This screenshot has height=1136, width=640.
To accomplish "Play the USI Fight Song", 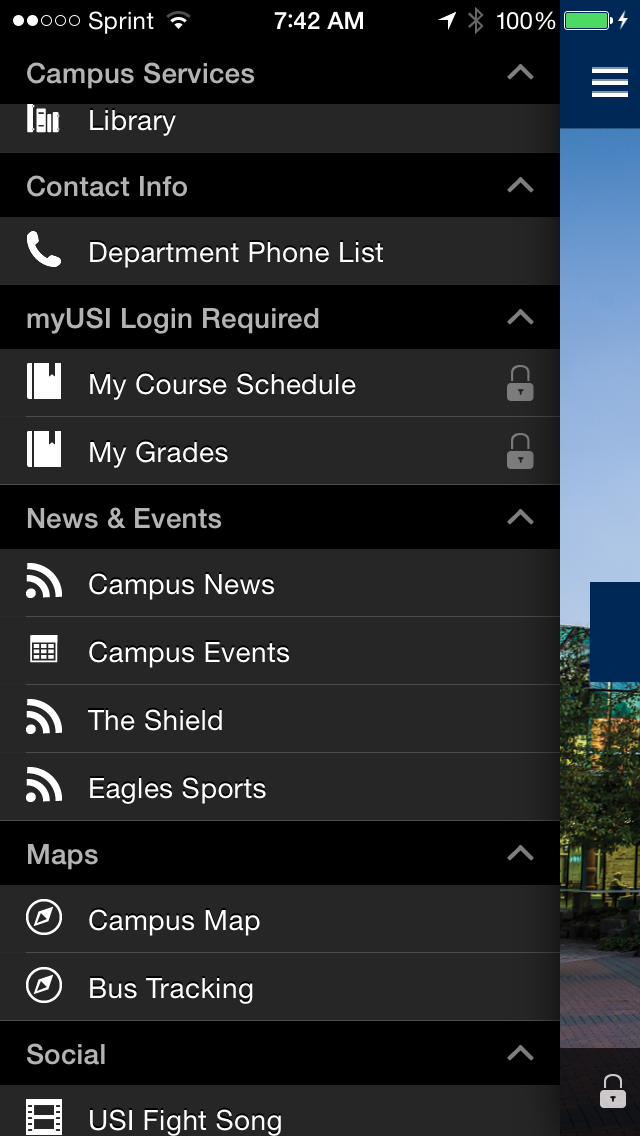I will point(280,1111).
